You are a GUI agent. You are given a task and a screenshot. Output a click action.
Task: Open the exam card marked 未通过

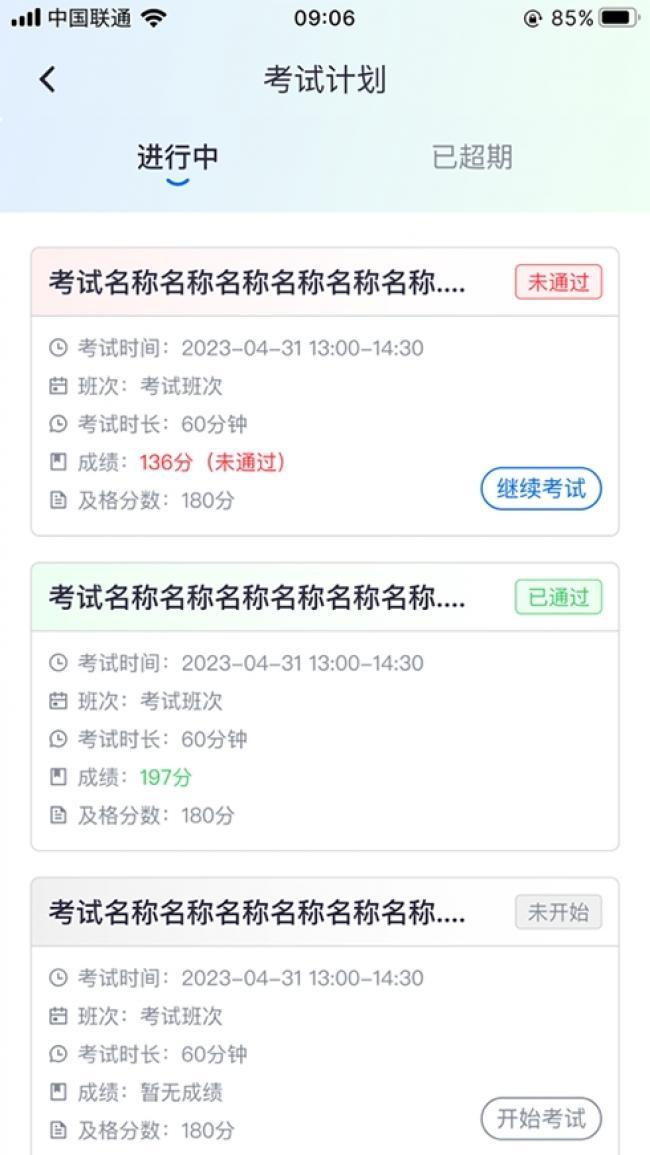(x=325, y=392)
